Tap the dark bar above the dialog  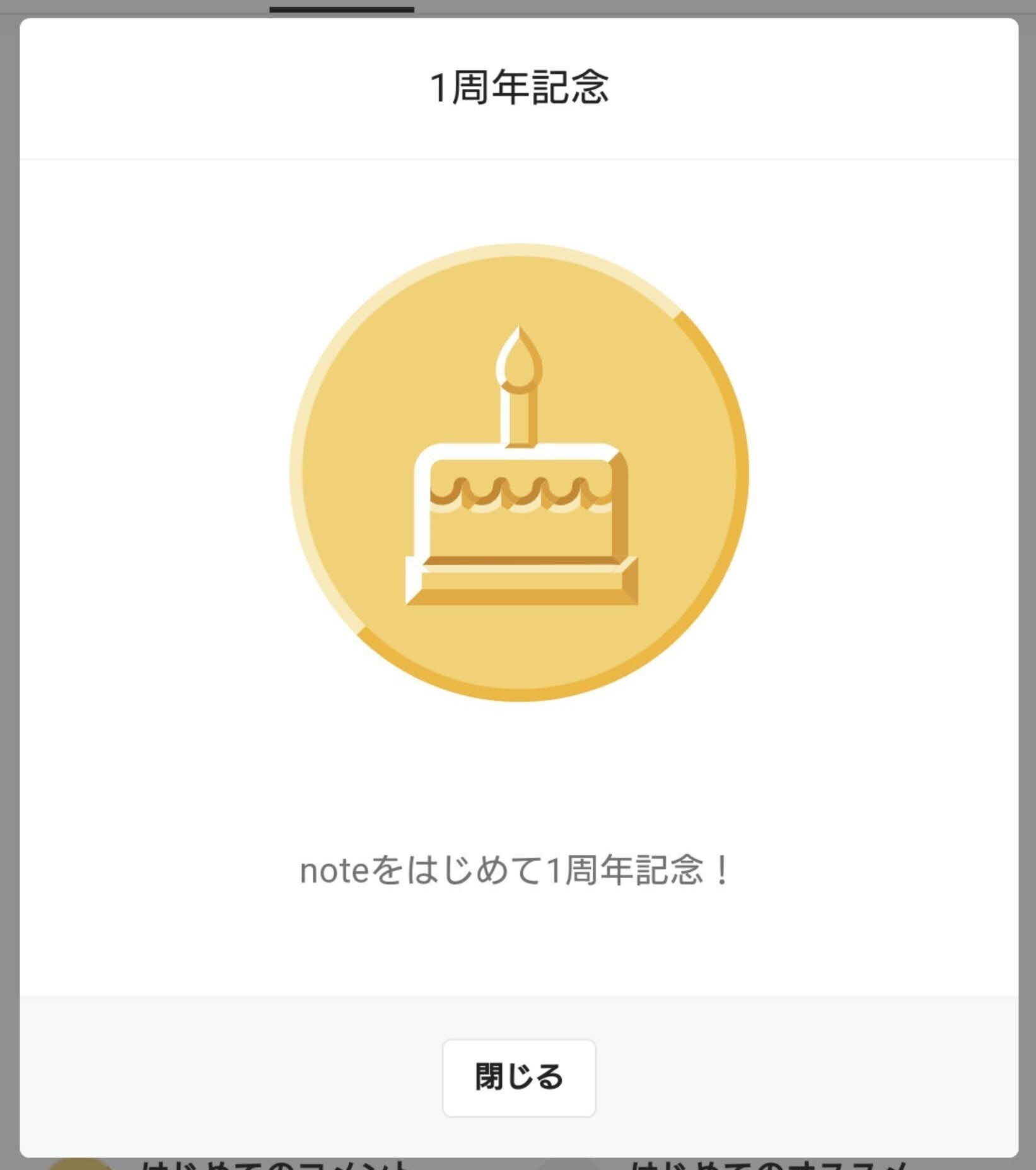(x=342, y=8)
